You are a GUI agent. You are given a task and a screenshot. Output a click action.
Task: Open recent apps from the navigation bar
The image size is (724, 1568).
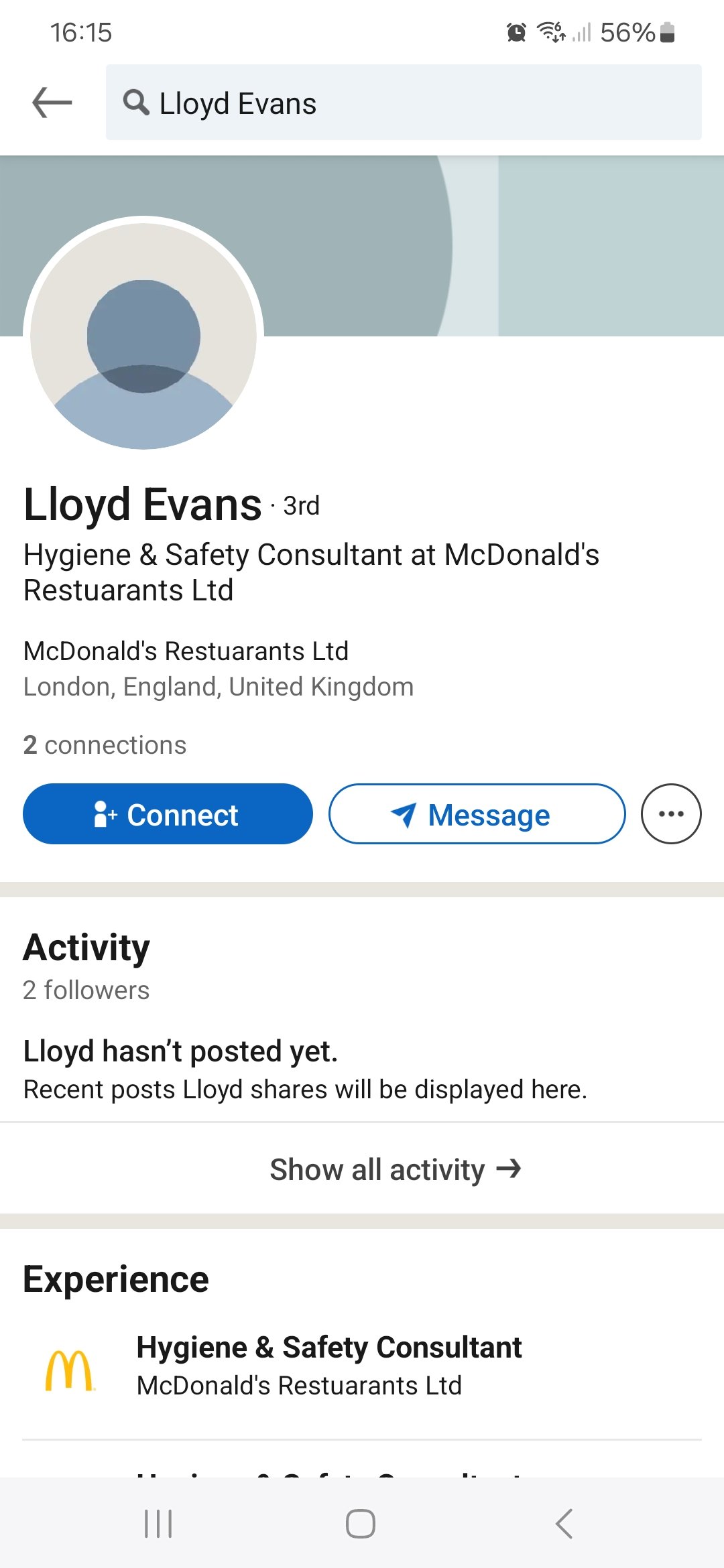pyautogui.click(x=159, y=1524)
